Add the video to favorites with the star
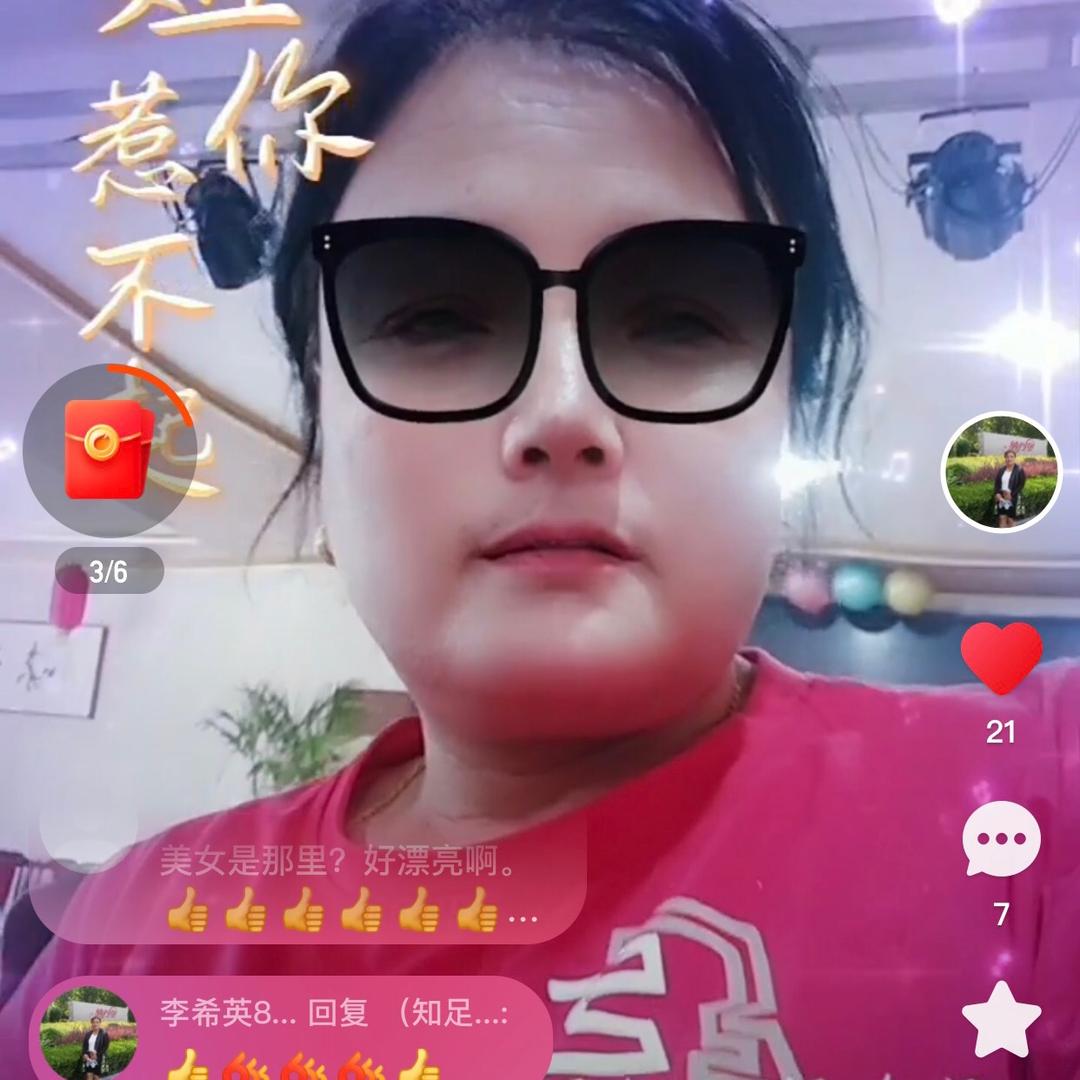 [1001, 1020]
